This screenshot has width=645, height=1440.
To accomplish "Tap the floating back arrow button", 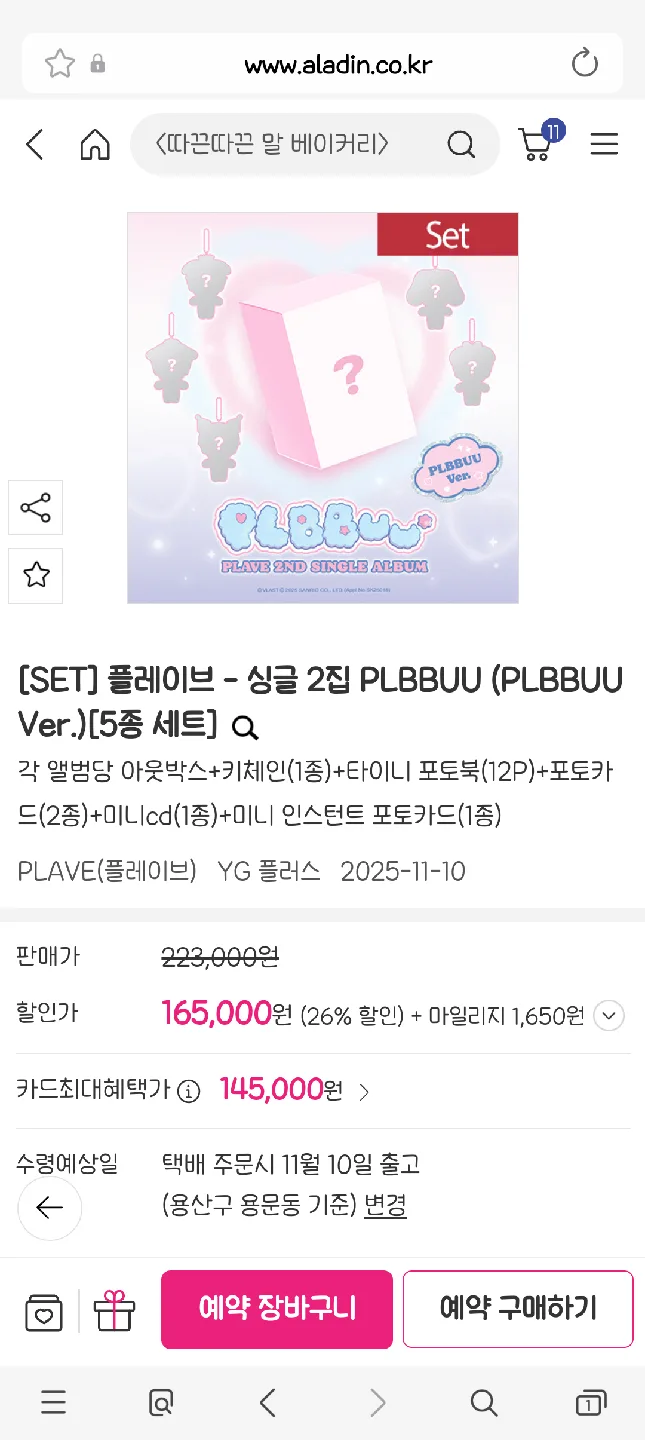I will (49, 1208).
